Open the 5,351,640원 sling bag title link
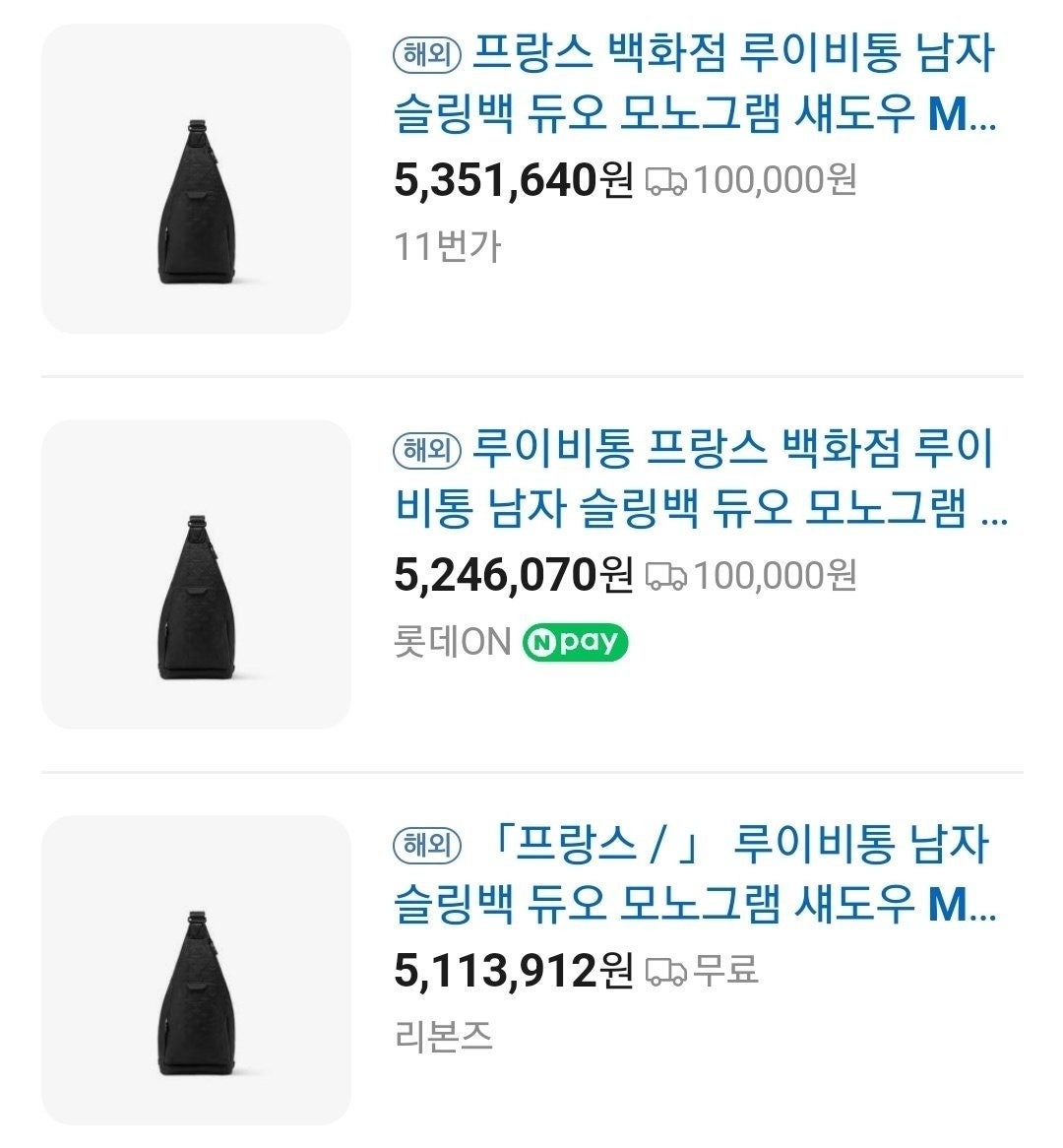Image resolution: width=1063 pixels, height=1148 pixels. click(x=695, y=85)
